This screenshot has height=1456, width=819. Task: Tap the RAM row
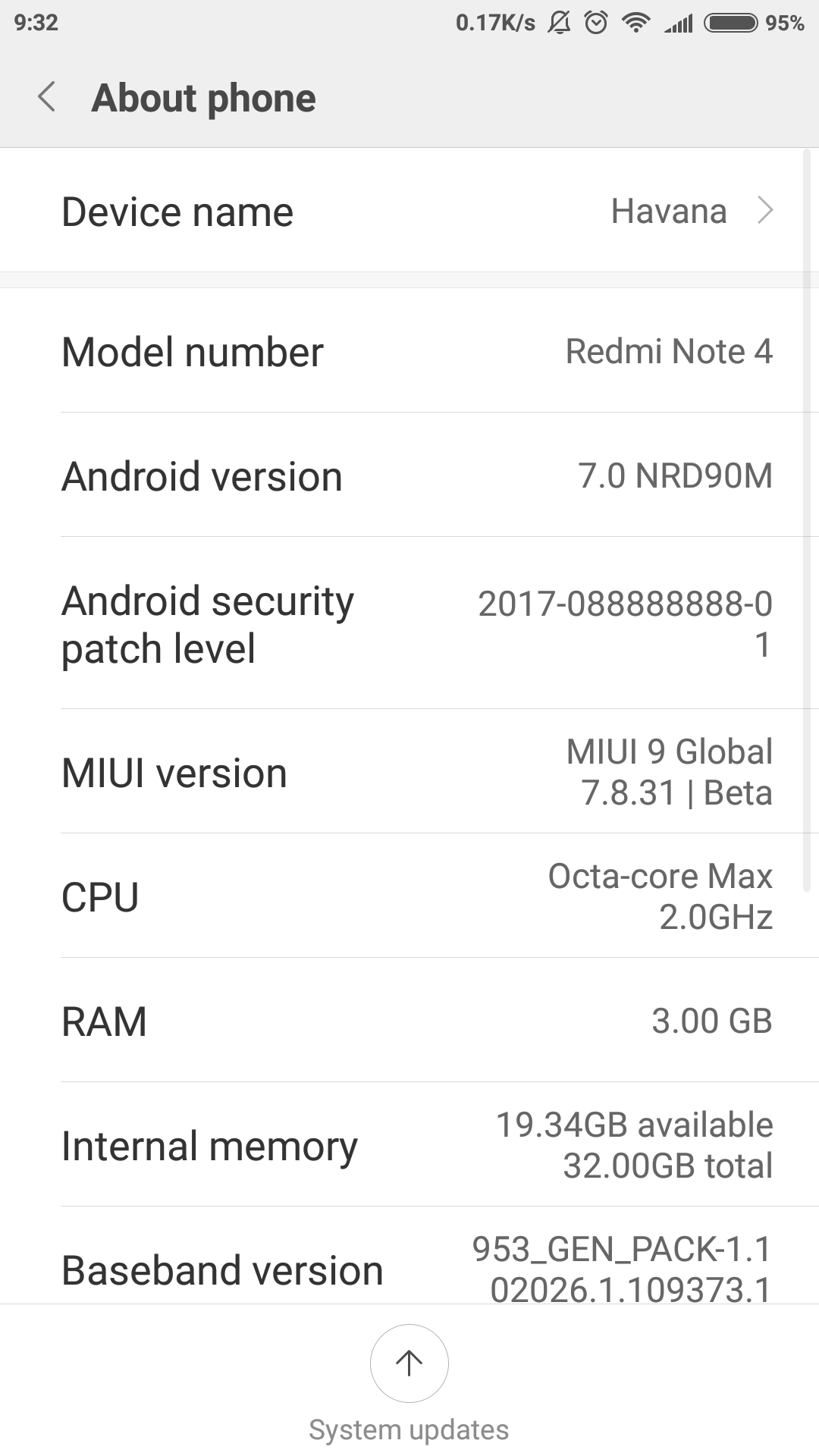click(x=409, y=1021)
